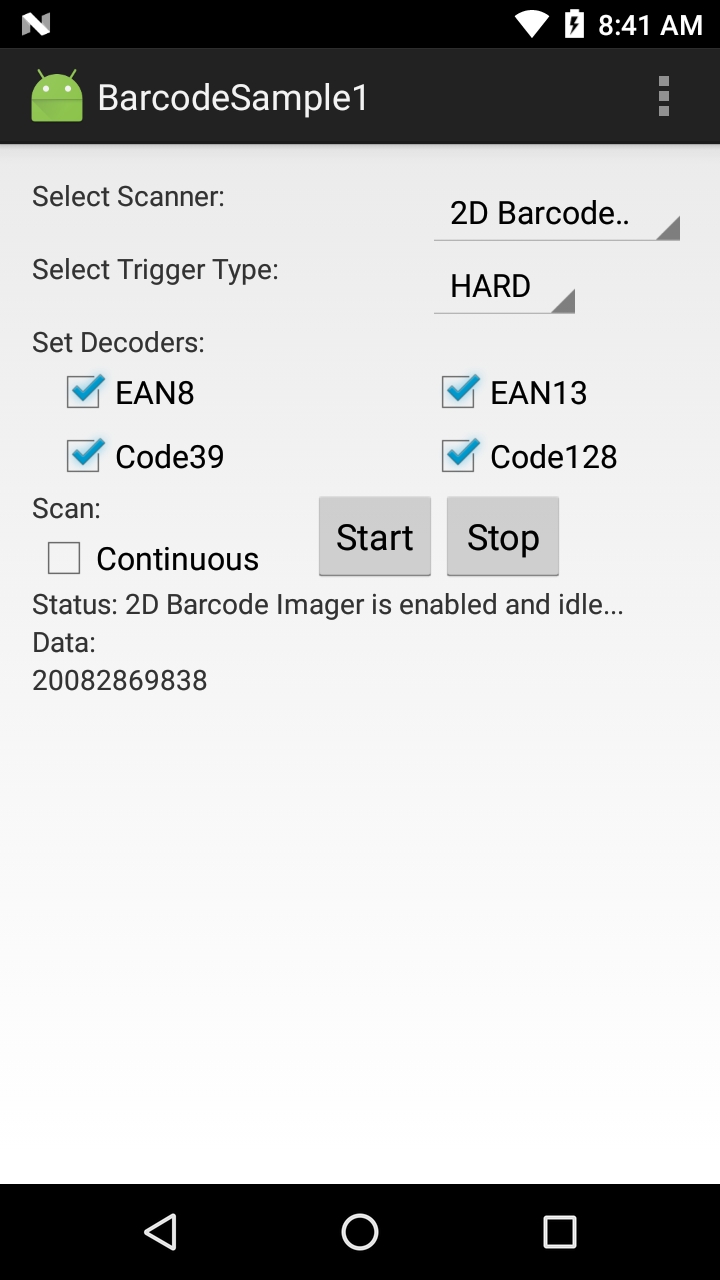The height and width of the screenshot is (1280, 720).
Task: Open the overflow menu
Action: click(663, 96)
